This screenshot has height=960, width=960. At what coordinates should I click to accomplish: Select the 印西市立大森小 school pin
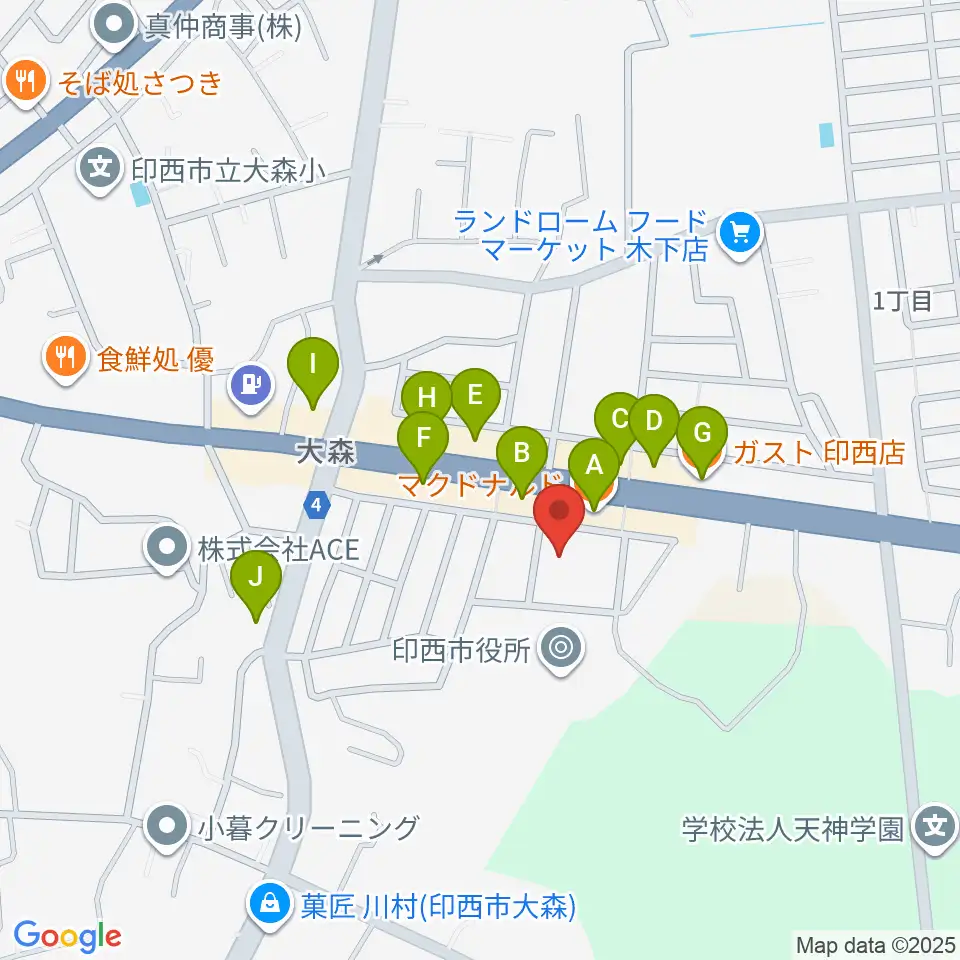100,170
